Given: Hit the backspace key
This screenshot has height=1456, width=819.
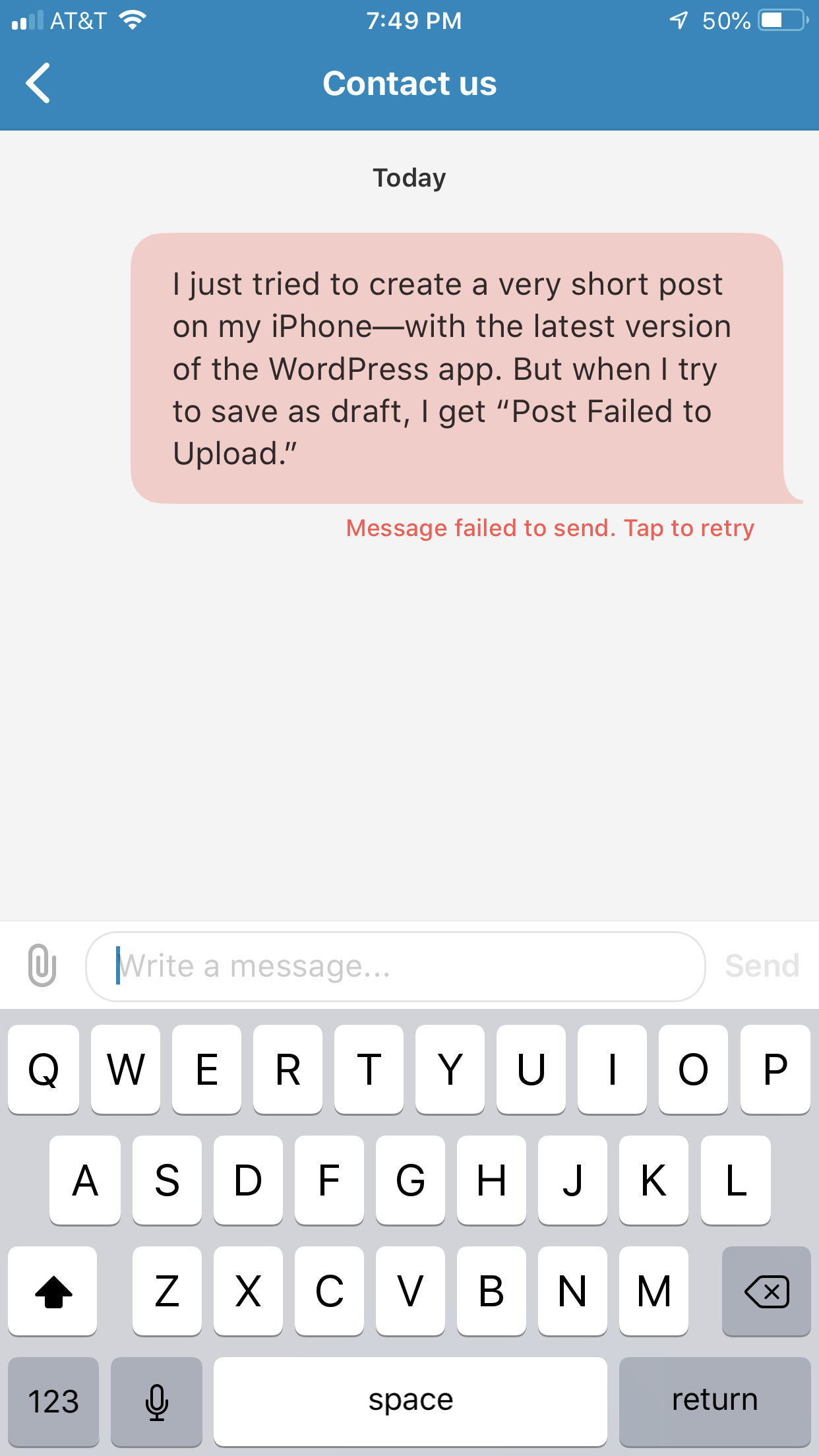Looking at the screenshot, I should pyautogui.click(x=766, y=1290).
